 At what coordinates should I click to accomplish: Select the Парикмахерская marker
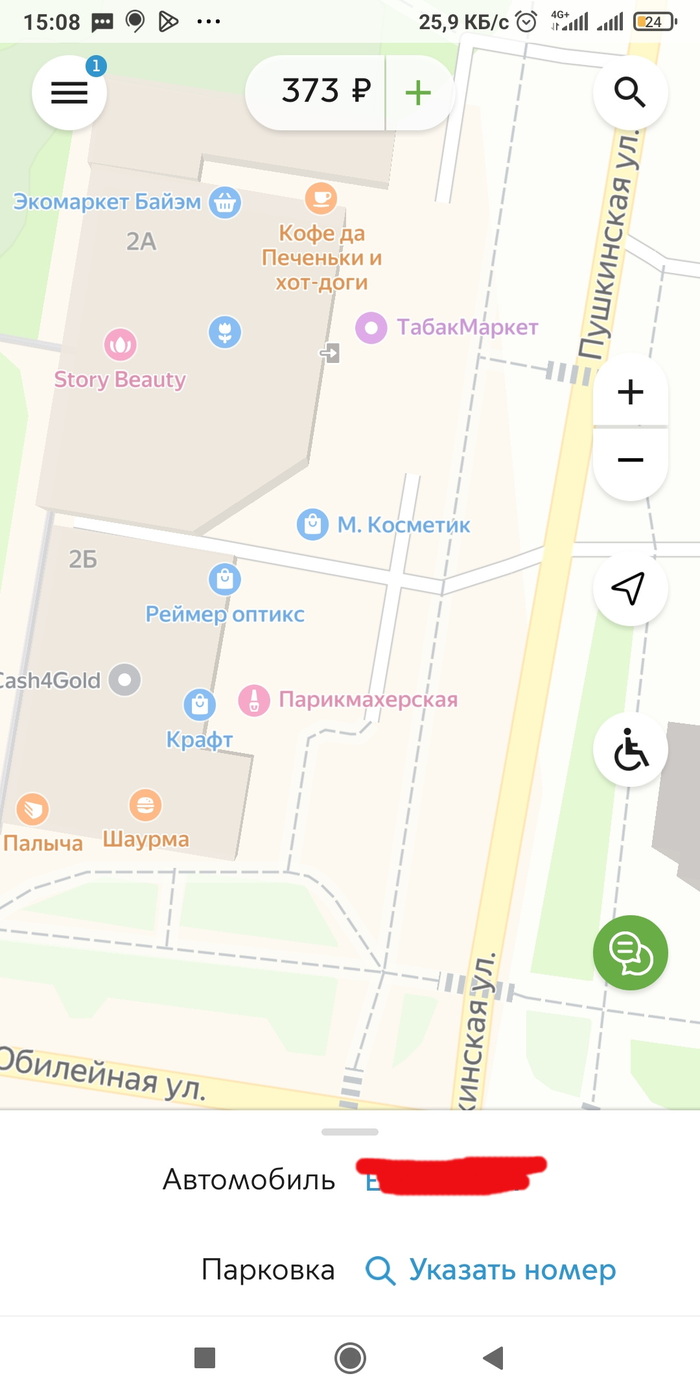(x=254, y=700)
